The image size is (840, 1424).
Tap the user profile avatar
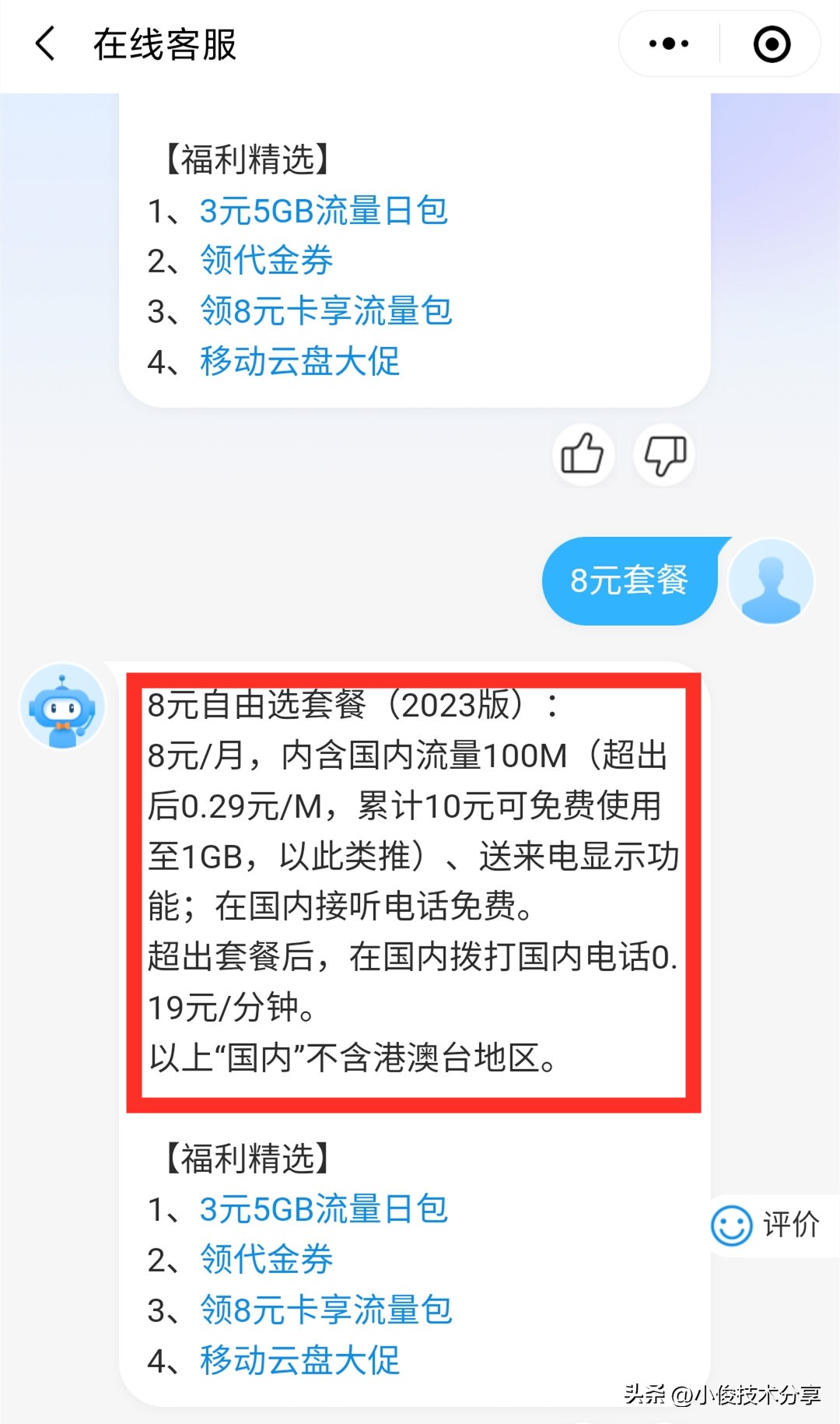point(771,580)
